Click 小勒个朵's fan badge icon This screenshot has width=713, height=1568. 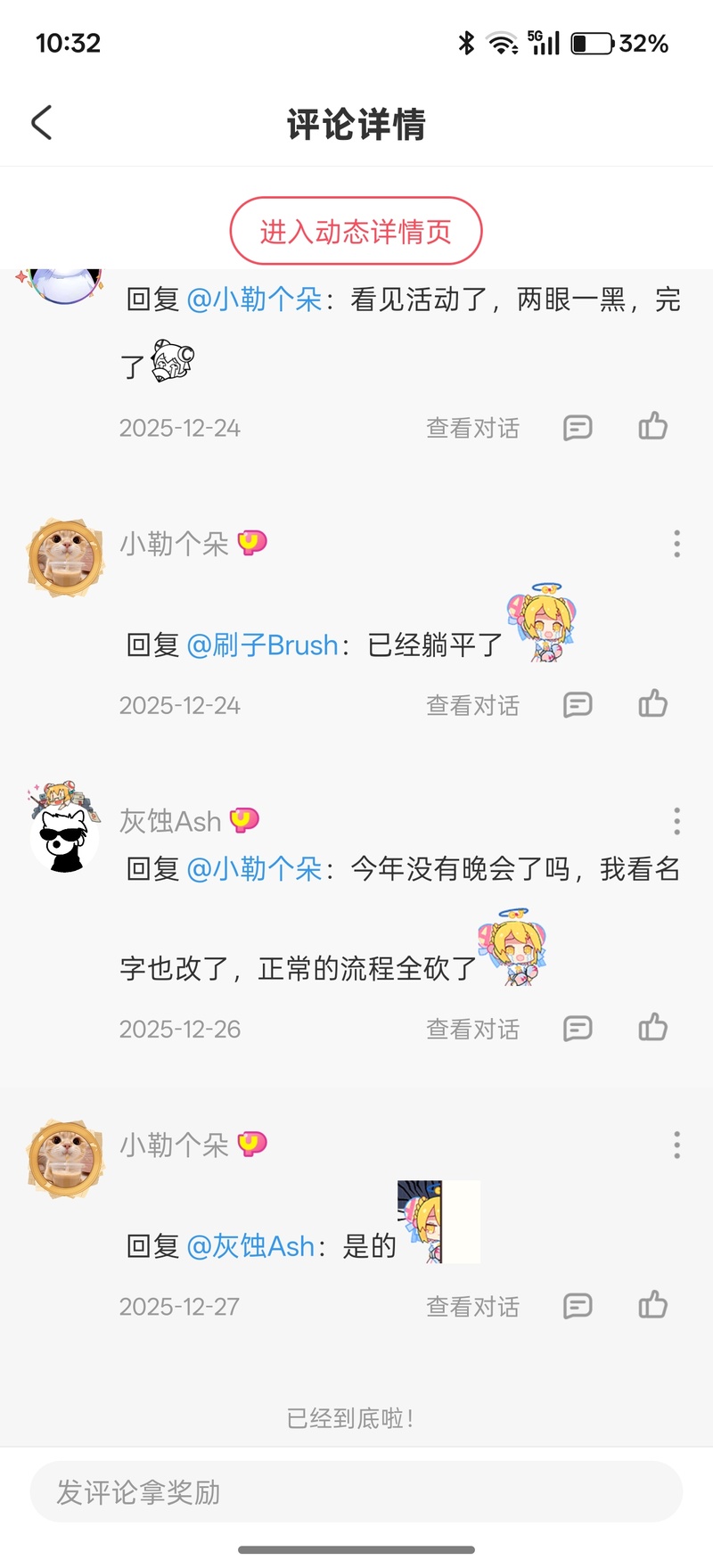(250, 543)
